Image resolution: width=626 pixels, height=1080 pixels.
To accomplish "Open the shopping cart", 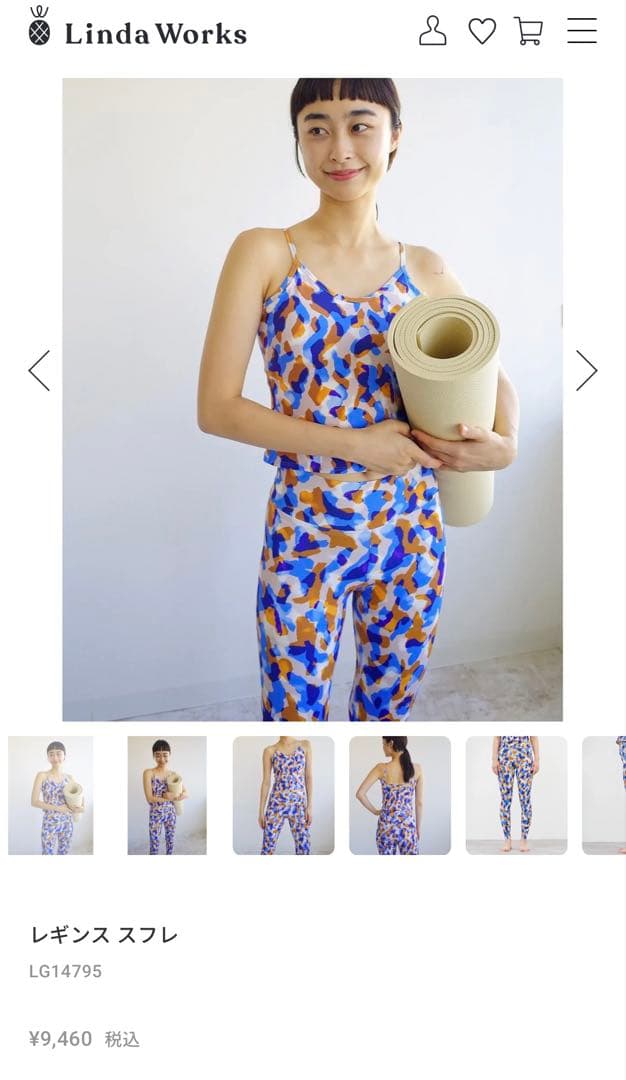I will (529, 31).
